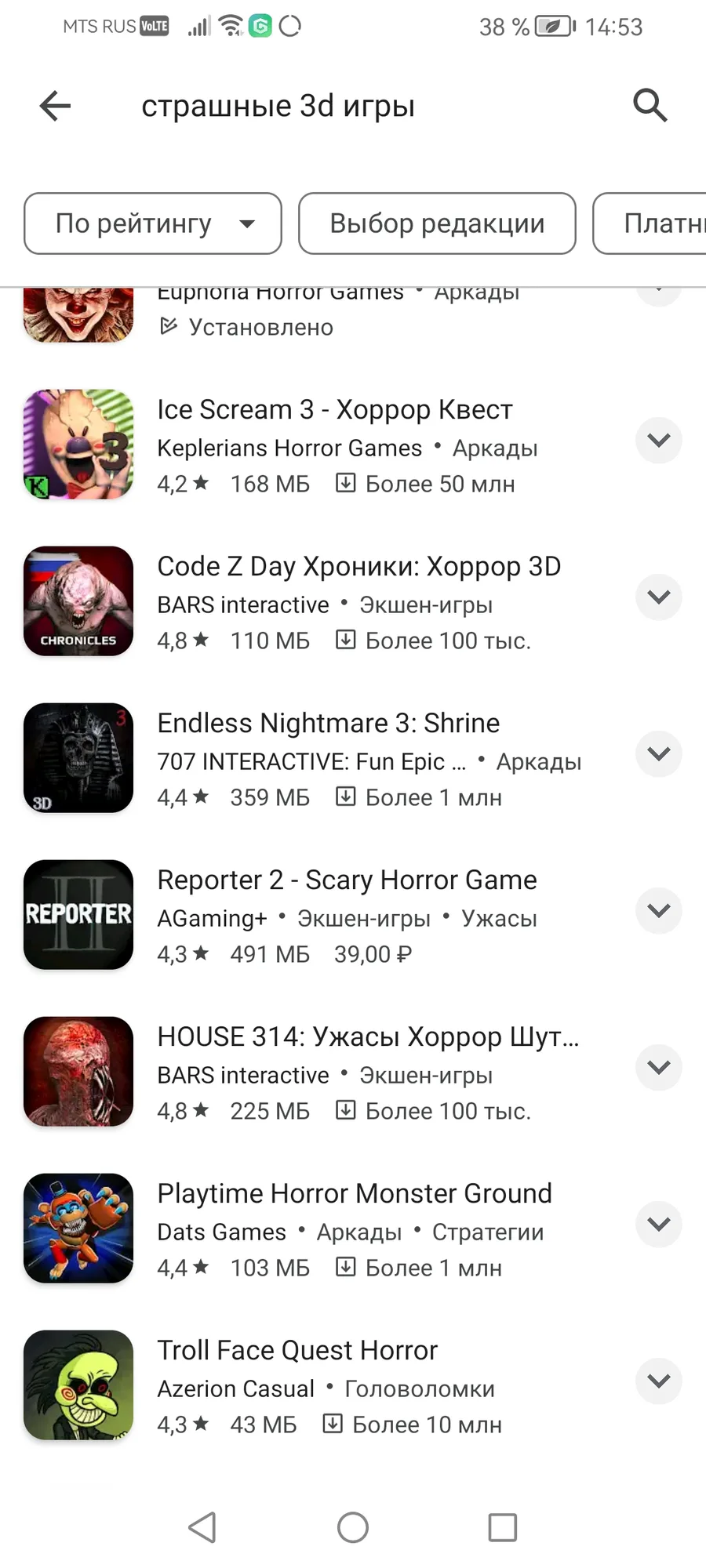
Task: Expand details for Reporter 2
Action: 659,911
